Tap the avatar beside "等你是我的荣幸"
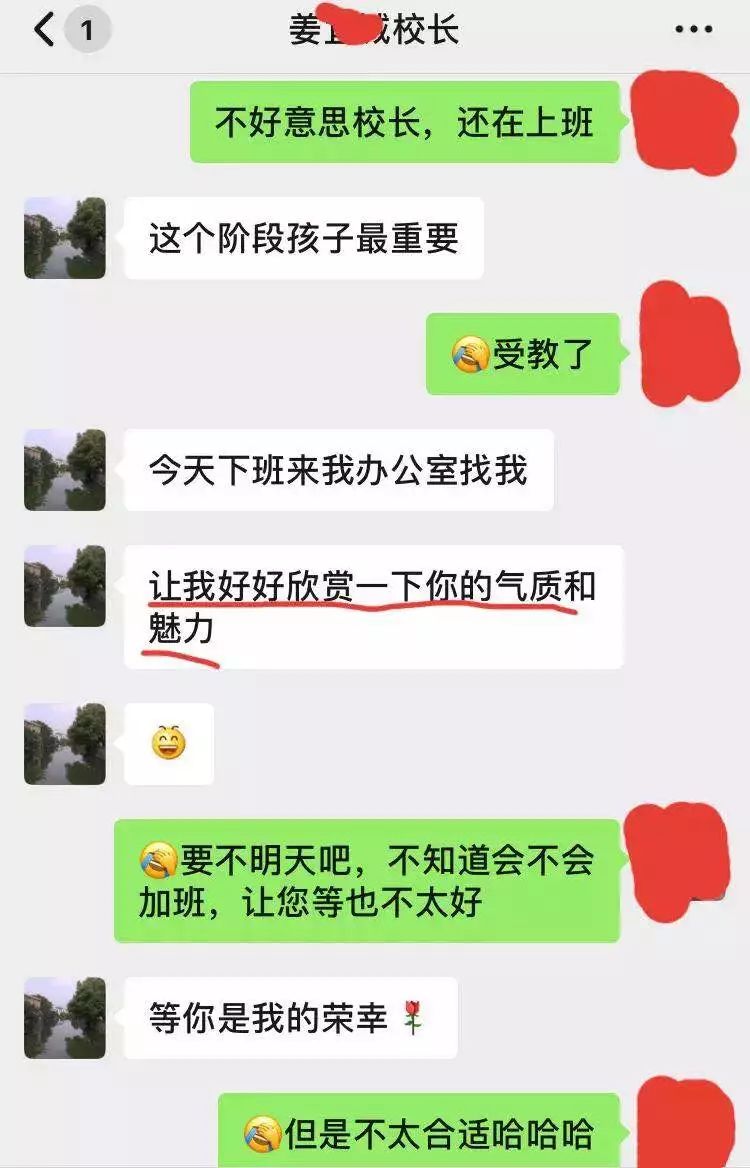Screen dimensions: 750x1168 (65, 1018)
